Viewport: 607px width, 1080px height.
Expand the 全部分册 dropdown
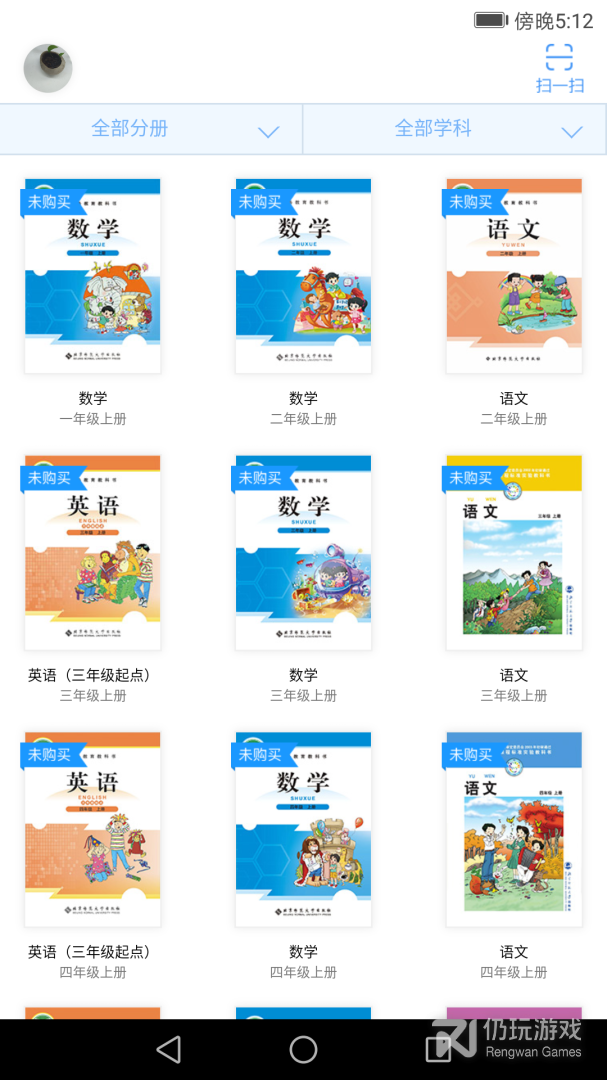(x=152, y=129)
